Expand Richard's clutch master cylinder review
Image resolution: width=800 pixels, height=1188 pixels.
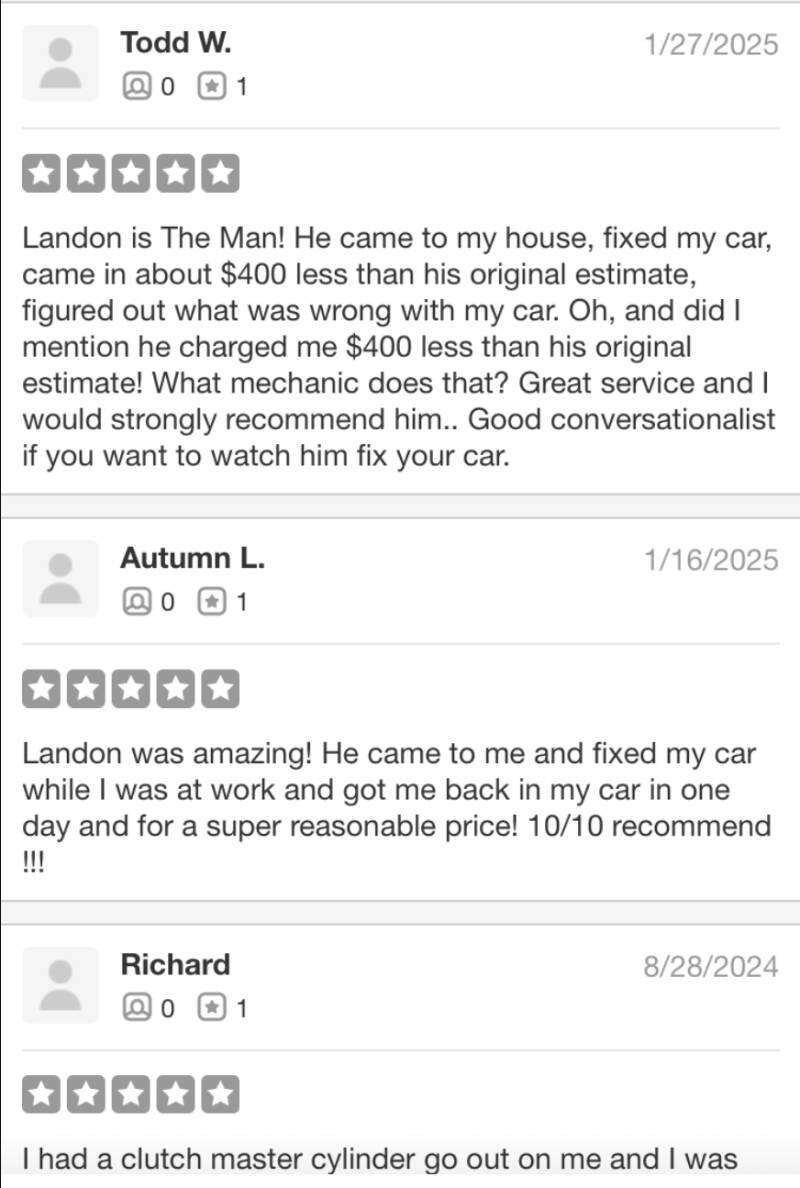(380, 1160)
